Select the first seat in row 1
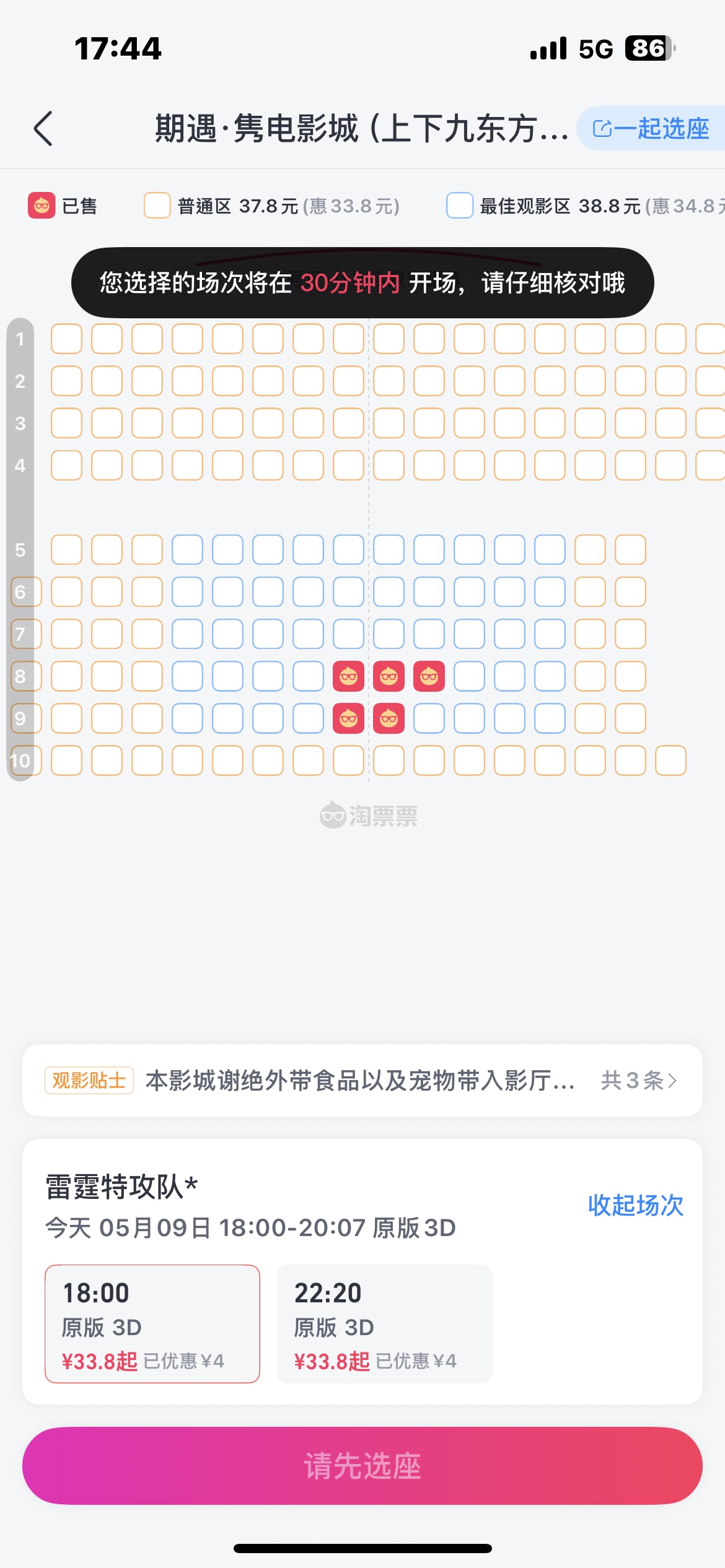725x1568 pixels. (66, 339)
